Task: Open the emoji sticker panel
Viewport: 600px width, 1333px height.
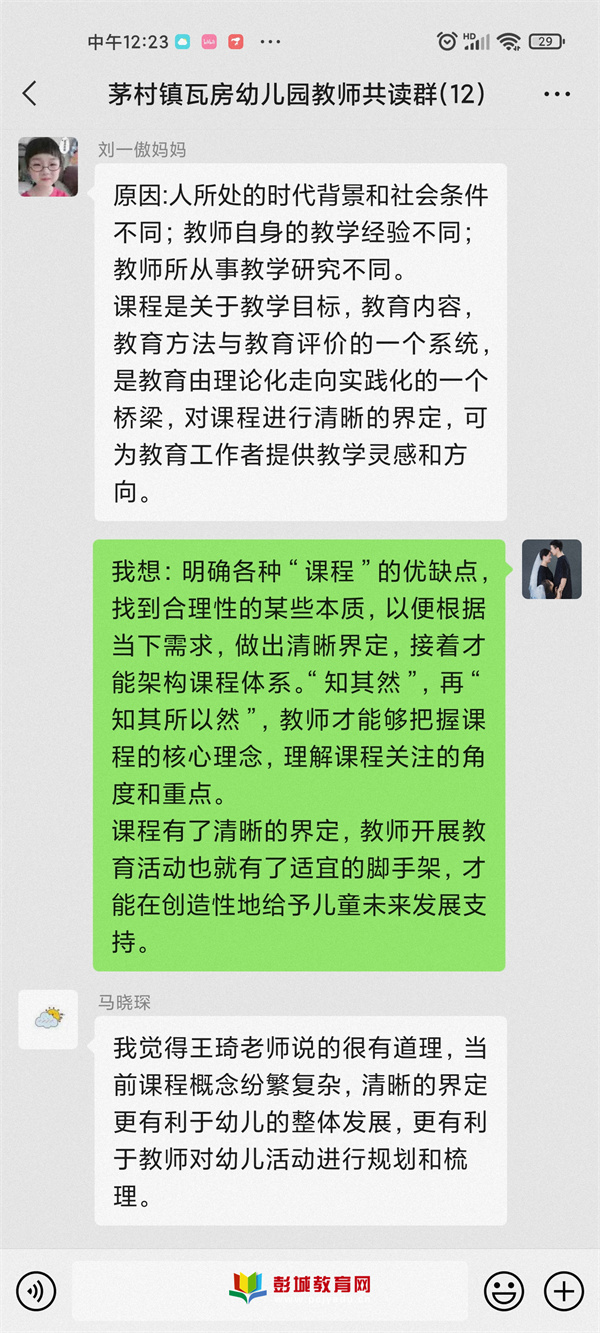Action: click(503, 1291)
